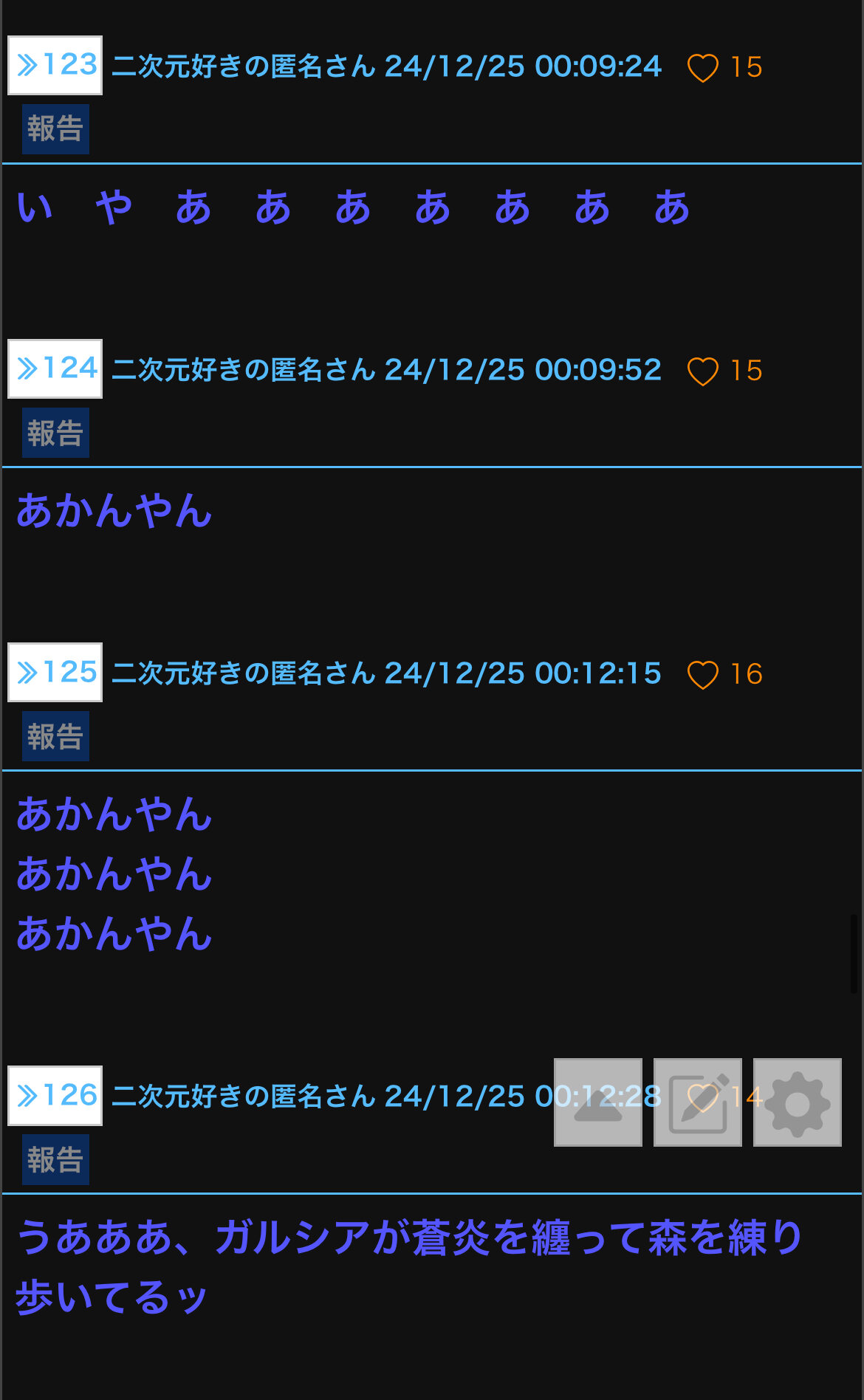Open the write-post pencil button
The width and height of the screenshot is (864, 1400).
pyautogui.click(x=697, y=1102)
